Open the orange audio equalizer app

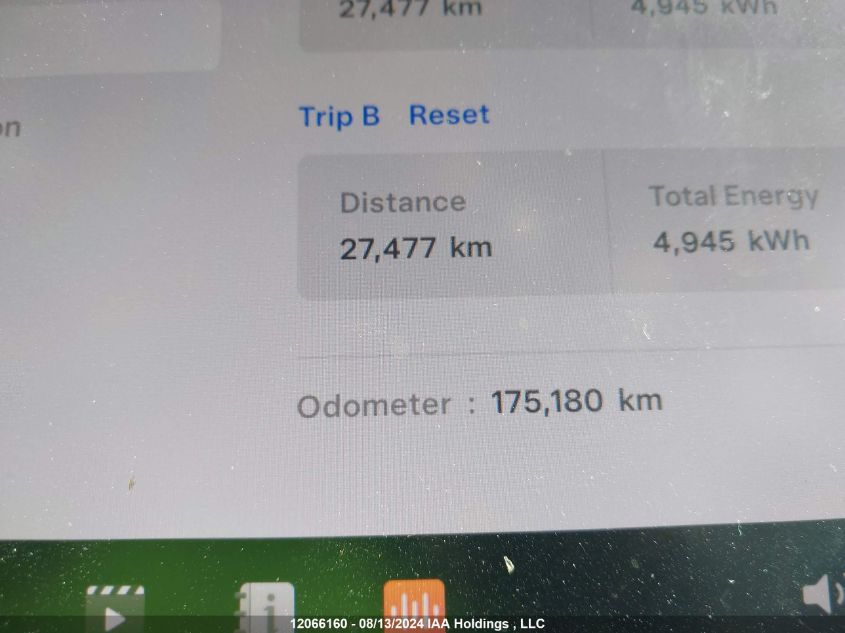coord(414,604)
